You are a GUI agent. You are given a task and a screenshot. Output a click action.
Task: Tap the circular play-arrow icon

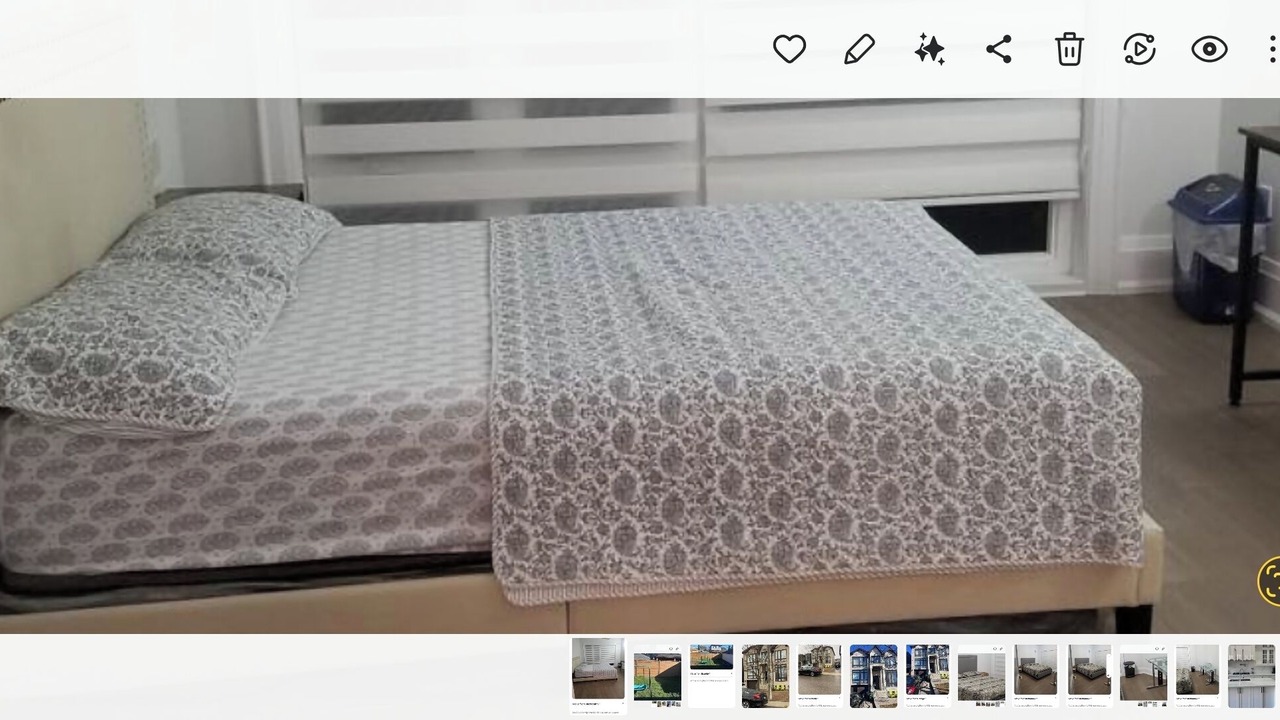coord(1139,49)
